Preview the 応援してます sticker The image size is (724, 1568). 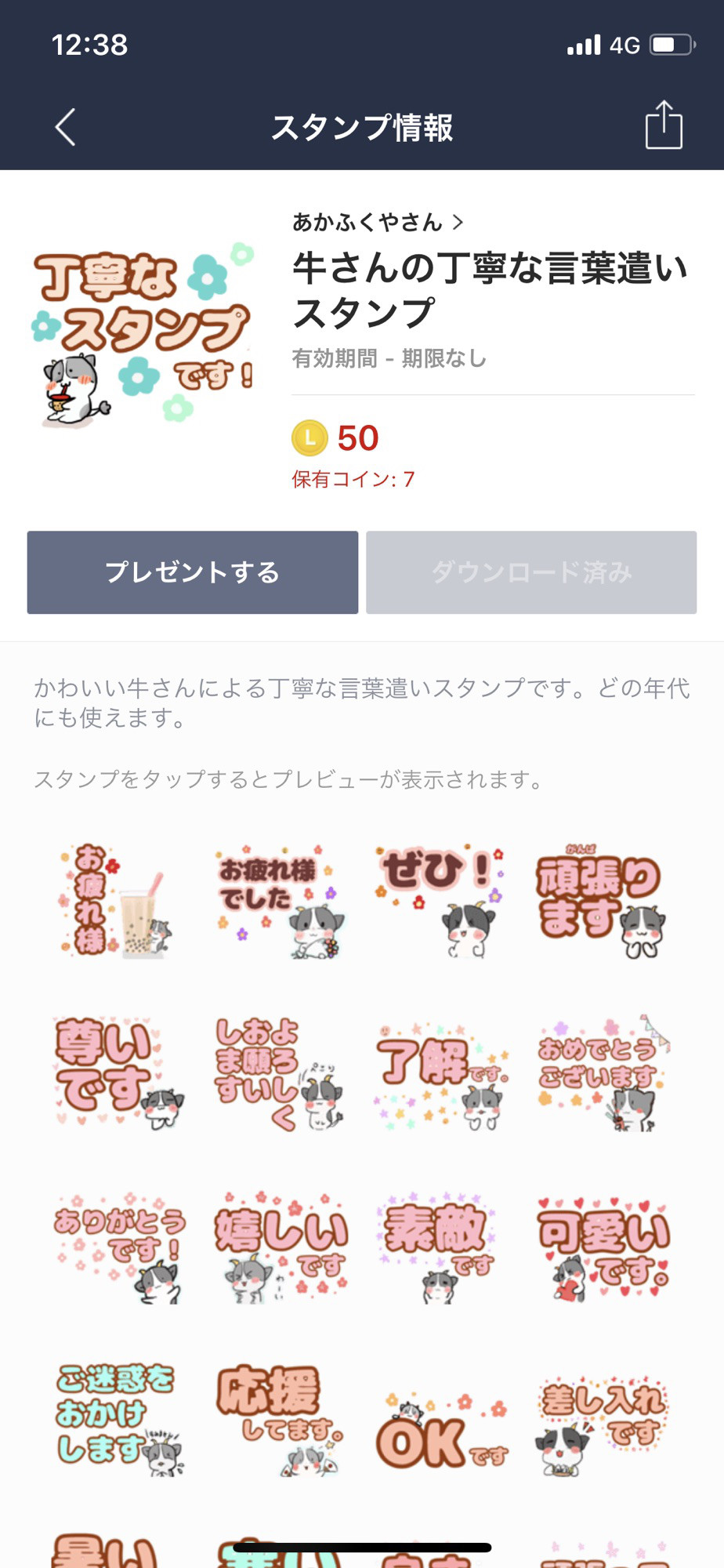[x=279, y=1420]
